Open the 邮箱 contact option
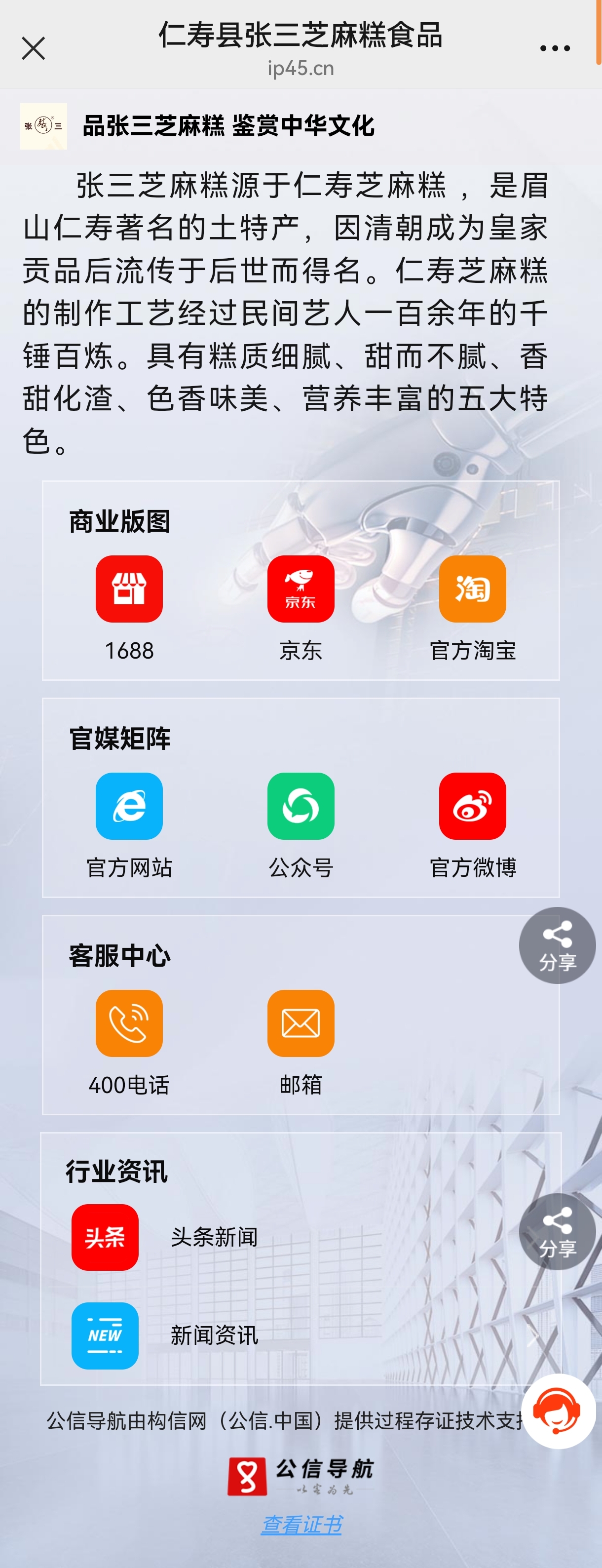Viewport: 602px width, 1568px height. 301,1023
